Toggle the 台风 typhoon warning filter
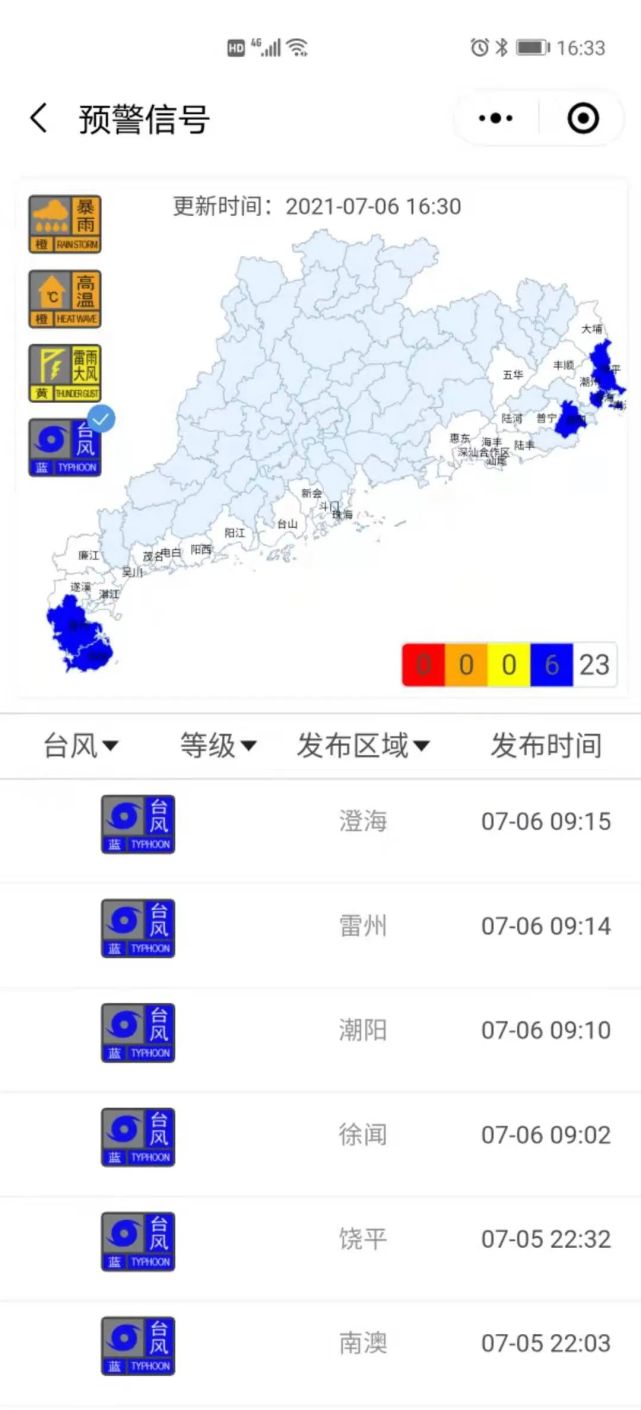Image resolution: width=641 pixels, height=1410 pixels. coord(65,448)
